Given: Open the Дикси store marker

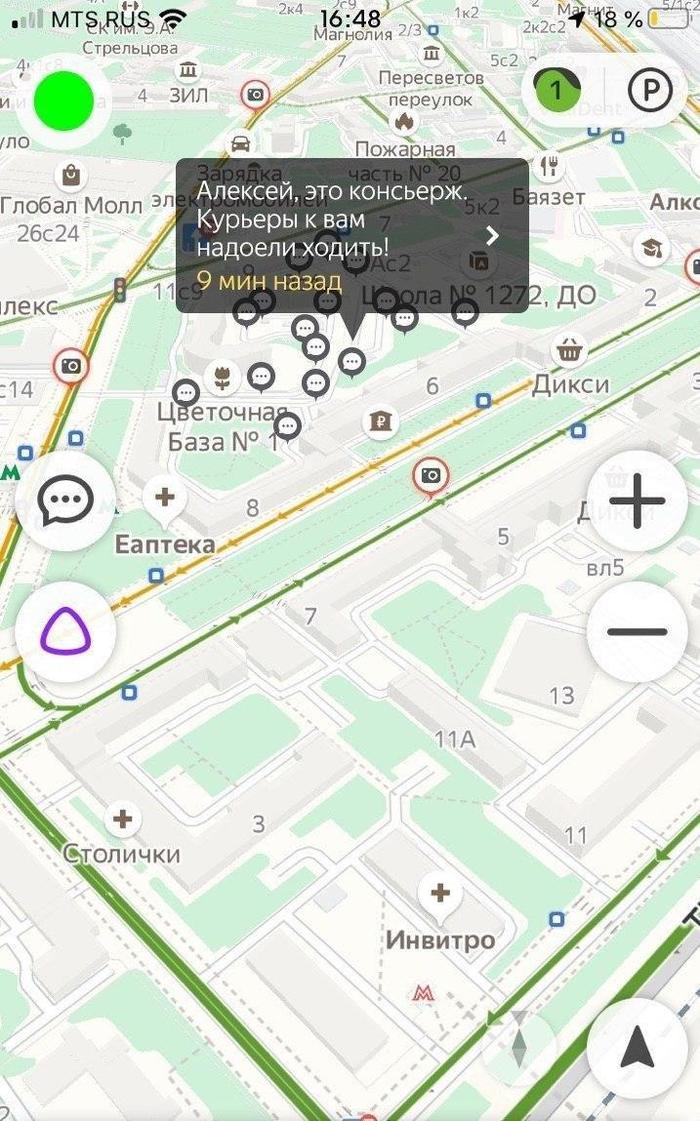Looking at the screenshot, I should [570, 350].
